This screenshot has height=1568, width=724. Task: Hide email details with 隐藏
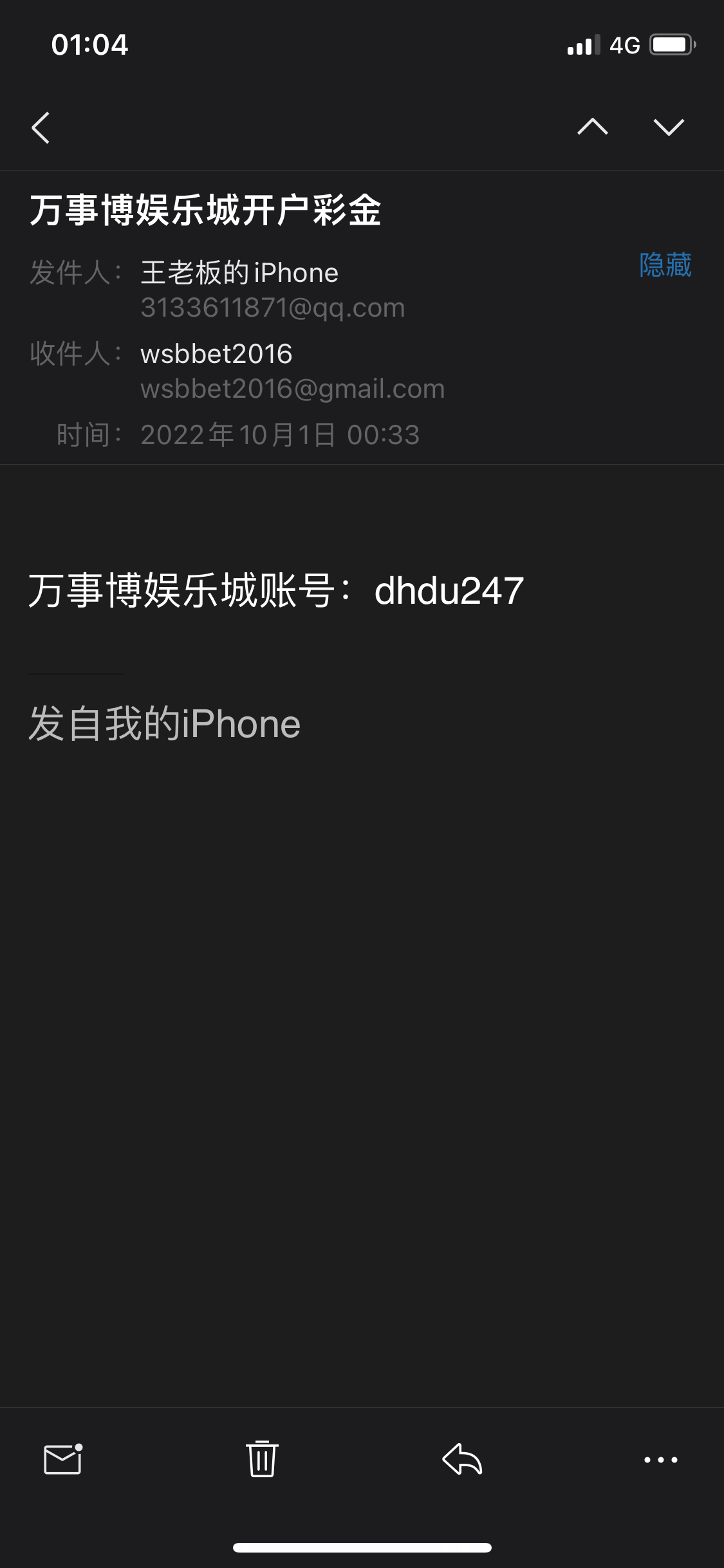[665, 265]
